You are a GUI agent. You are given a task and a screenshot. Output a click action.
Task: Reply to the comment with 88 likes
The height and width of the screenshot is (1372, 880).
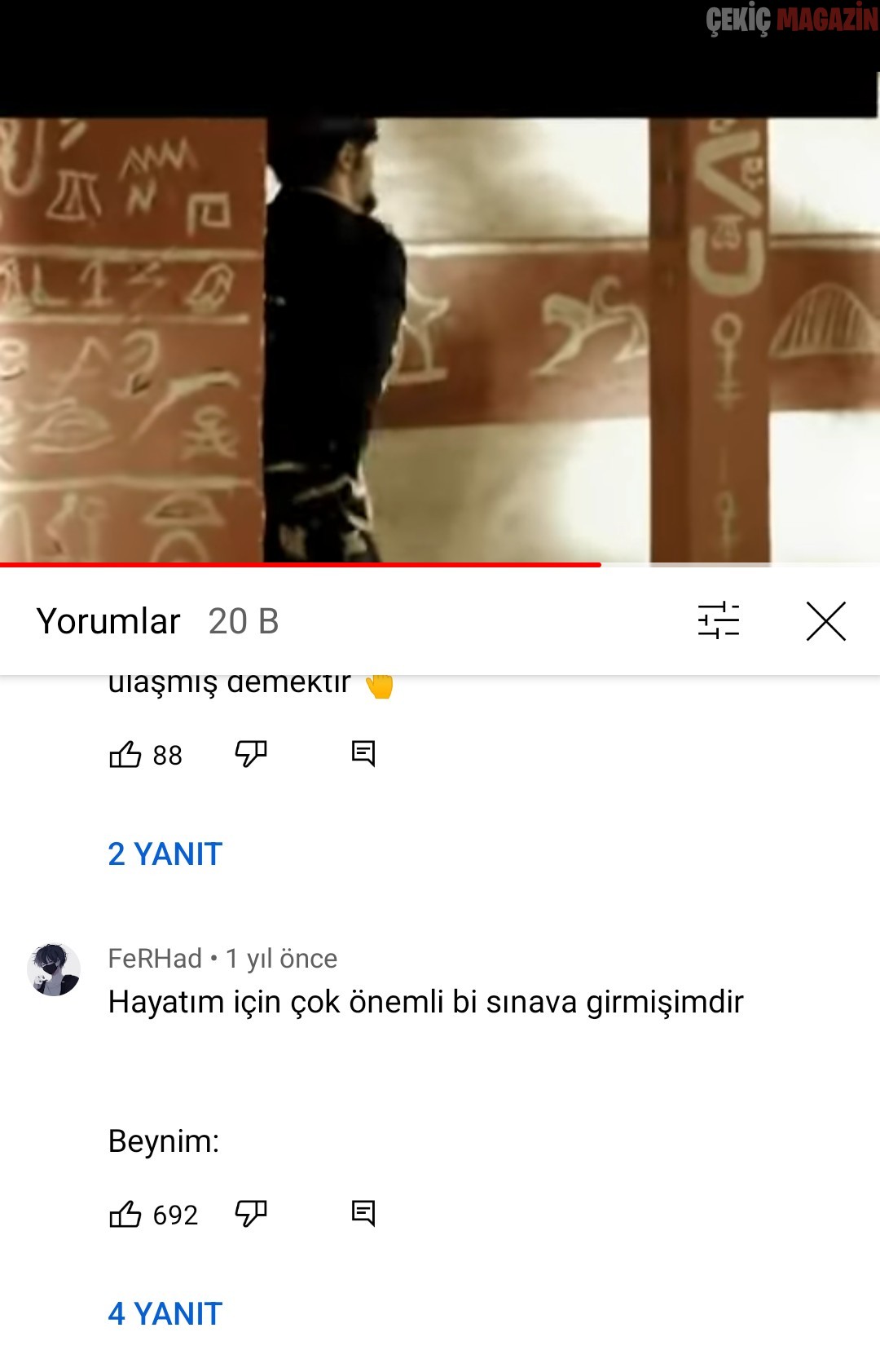coord(363,754)
